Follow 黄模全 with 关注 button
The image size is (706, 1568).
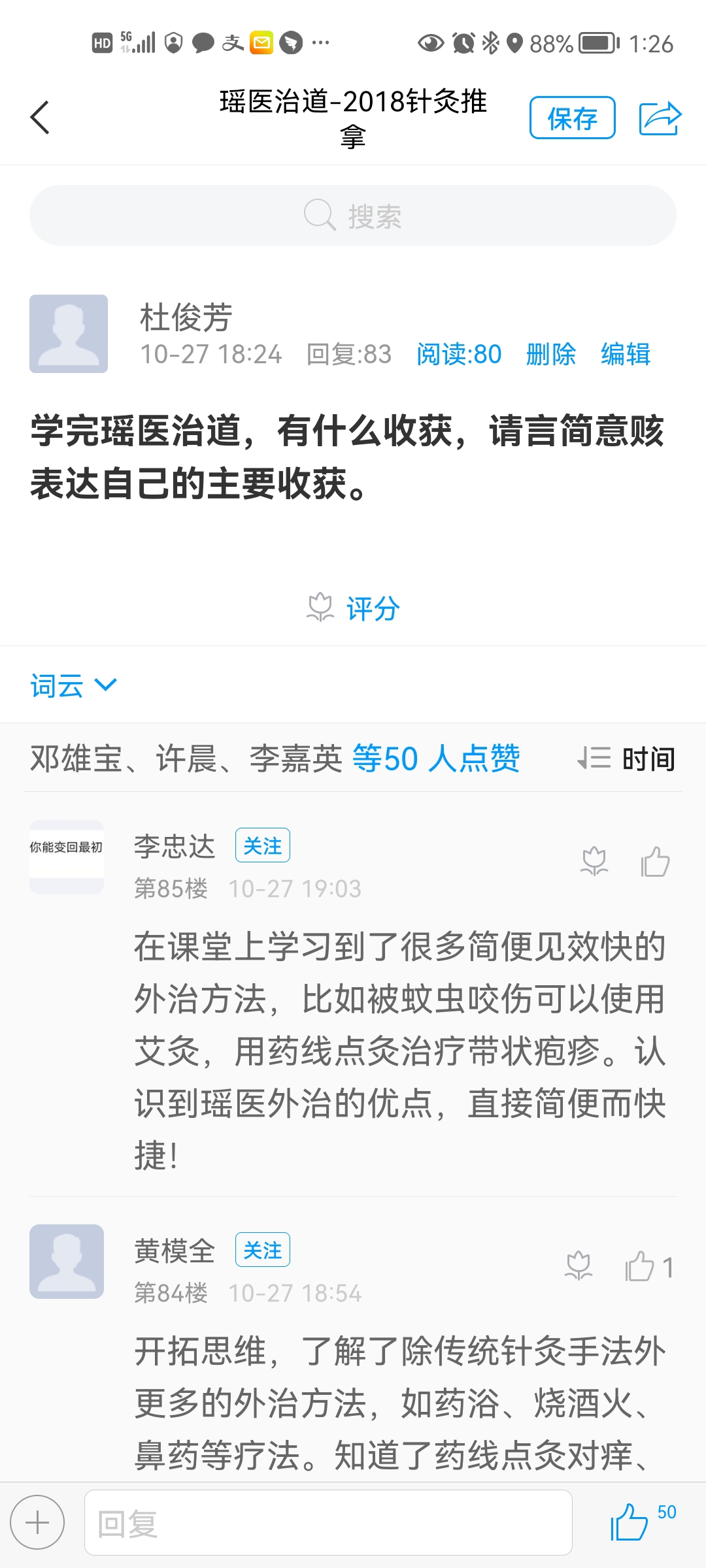[x=262, y=1250]
